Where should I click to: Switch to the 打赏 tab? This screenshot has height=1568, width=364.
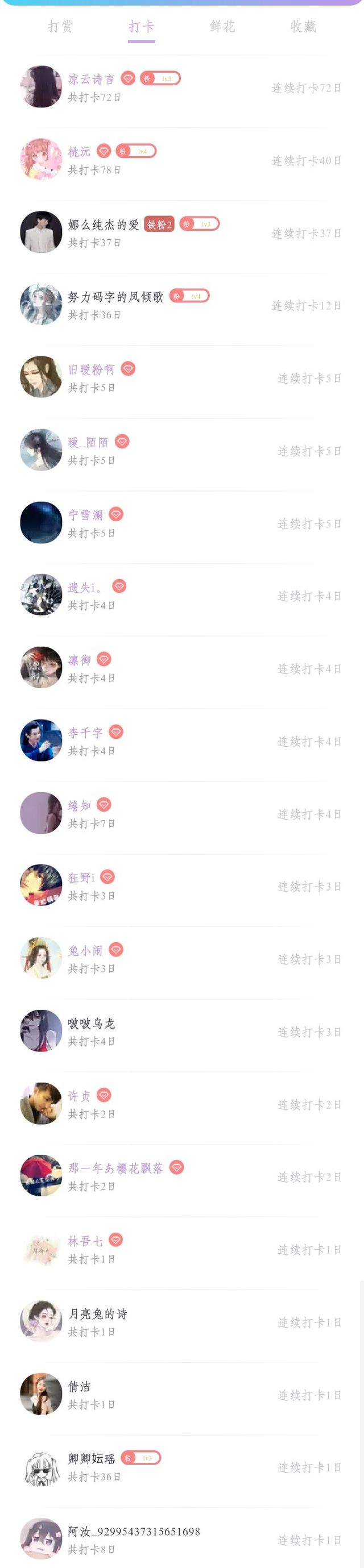pyautogui.click(x=60, y=26)
